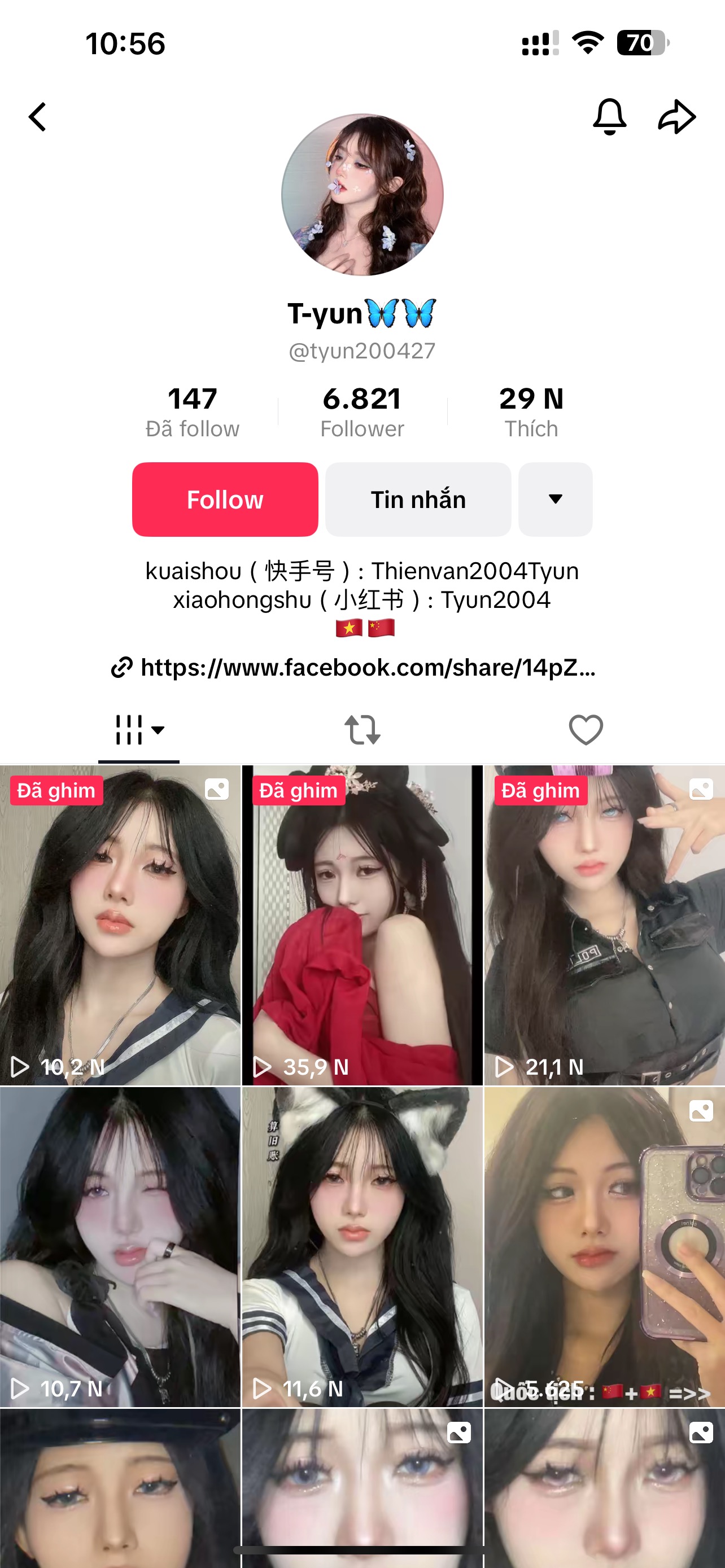Open T-yun's profile avatar
The width and height of the screenshot is (725, 1568).
pyautogui.click(x=362, y=195)
